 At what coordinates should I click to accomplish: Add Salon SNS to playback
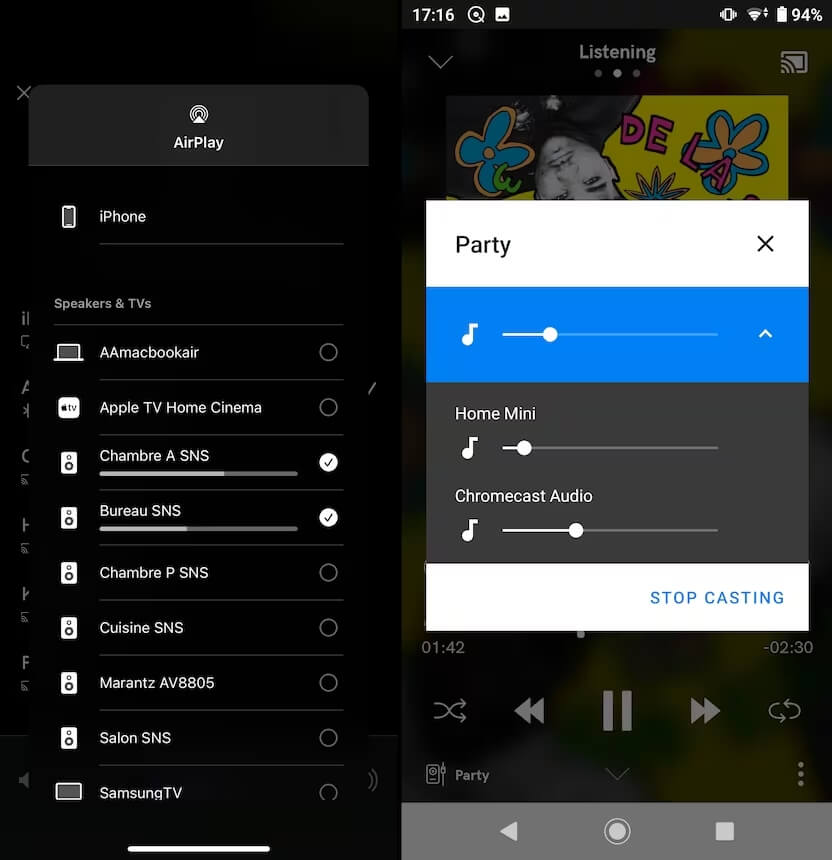click(x=327, y=737)
